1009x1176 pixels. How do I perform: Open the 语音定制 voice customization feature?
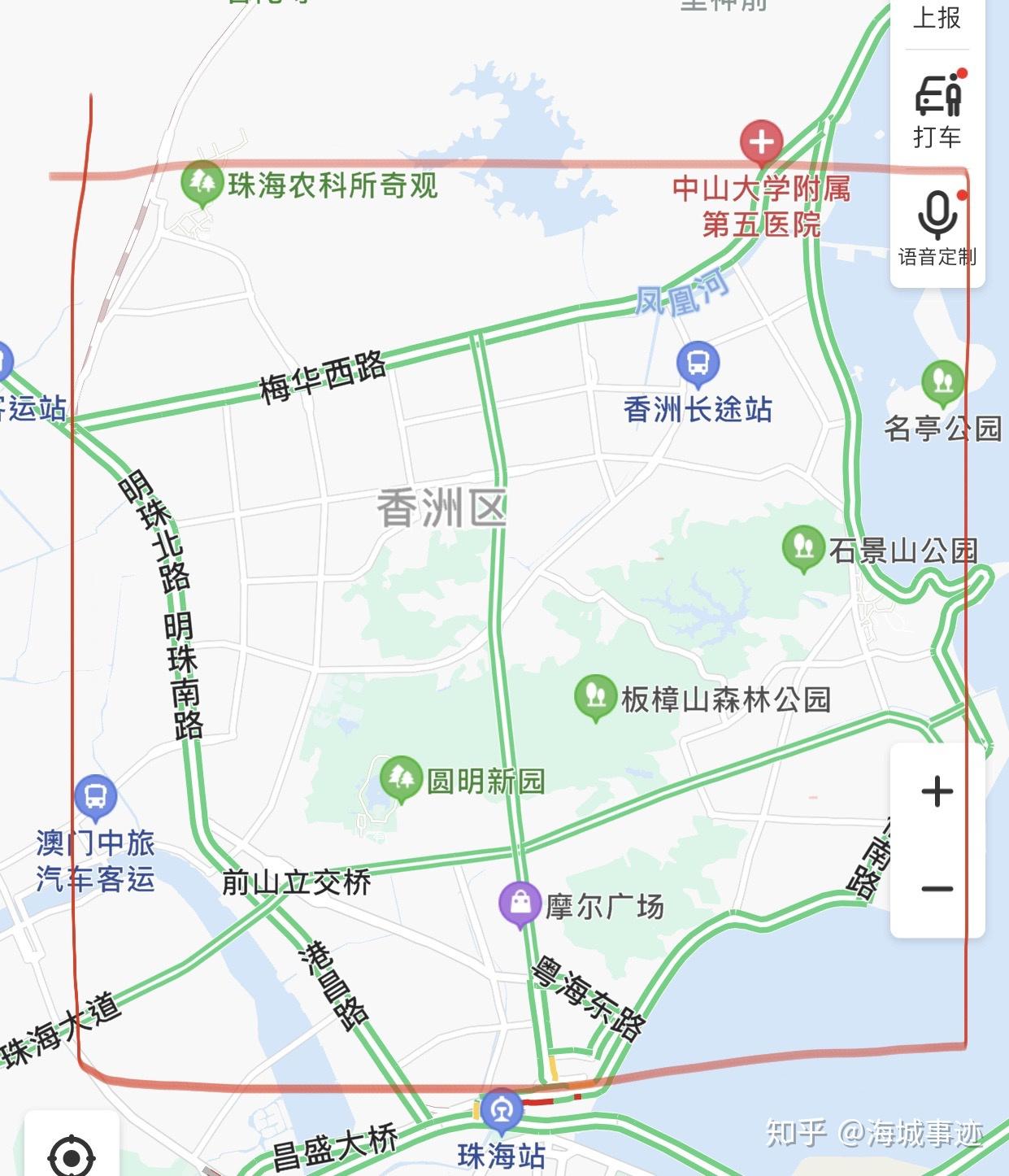(937, 225)
